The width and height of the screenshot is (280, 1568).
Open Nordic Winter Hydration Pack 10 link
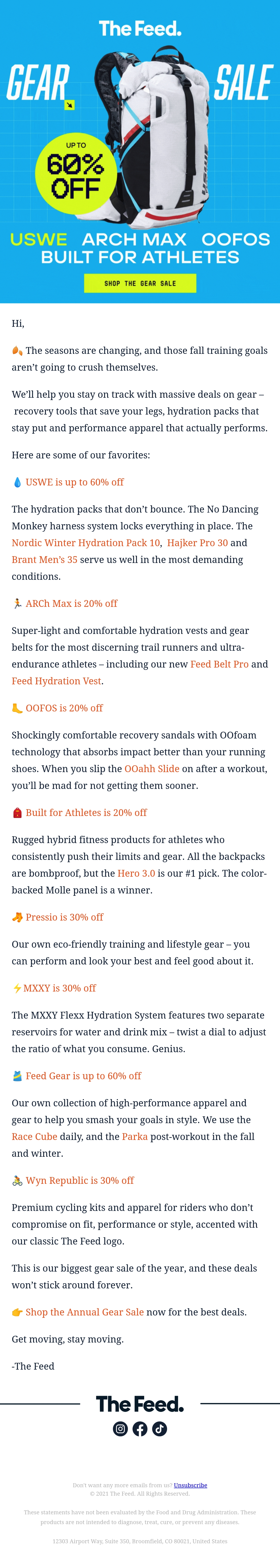(x=86, y=542)
